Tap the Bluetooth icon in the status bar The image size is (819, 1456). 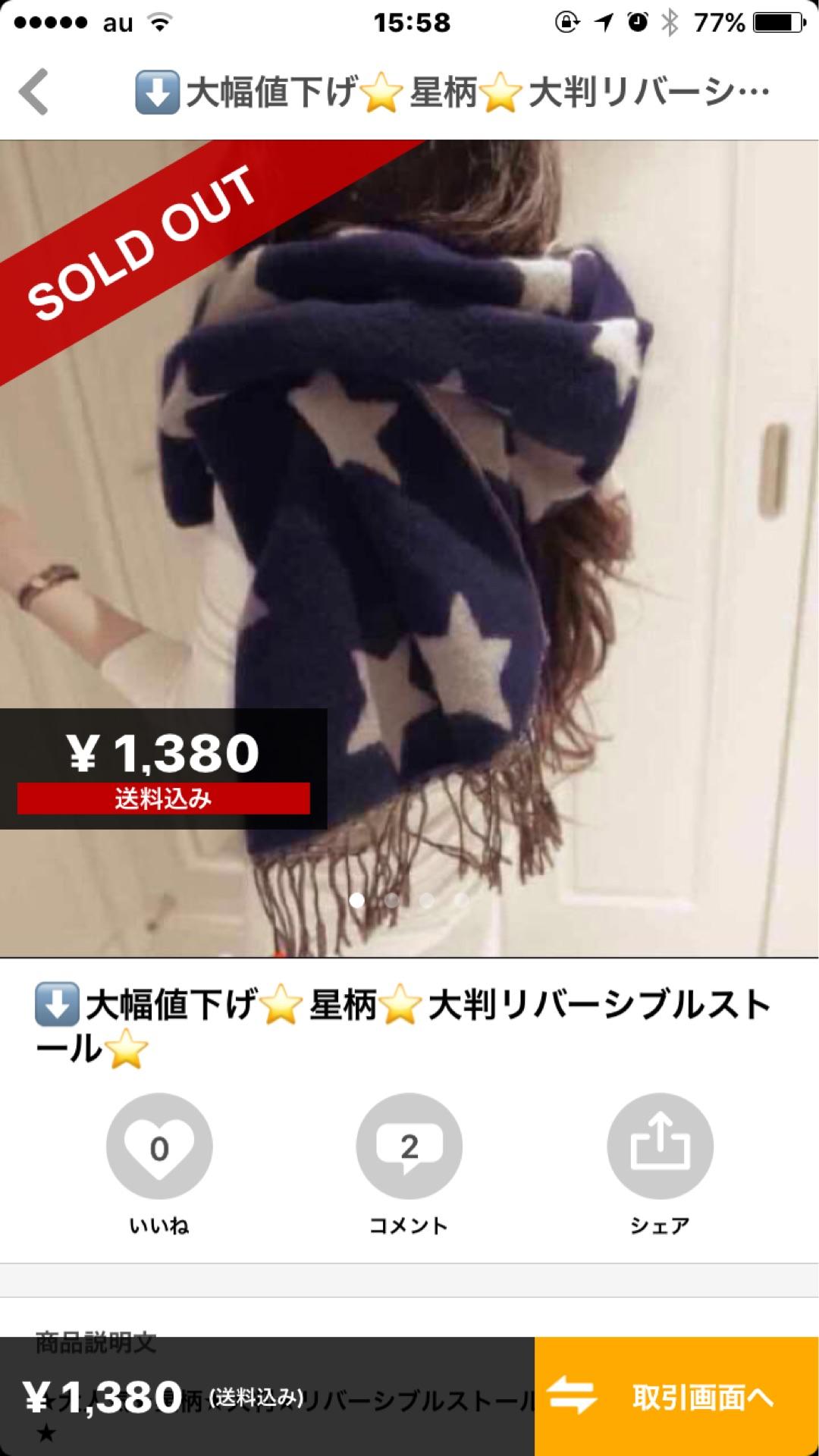(x=670, y=21)
